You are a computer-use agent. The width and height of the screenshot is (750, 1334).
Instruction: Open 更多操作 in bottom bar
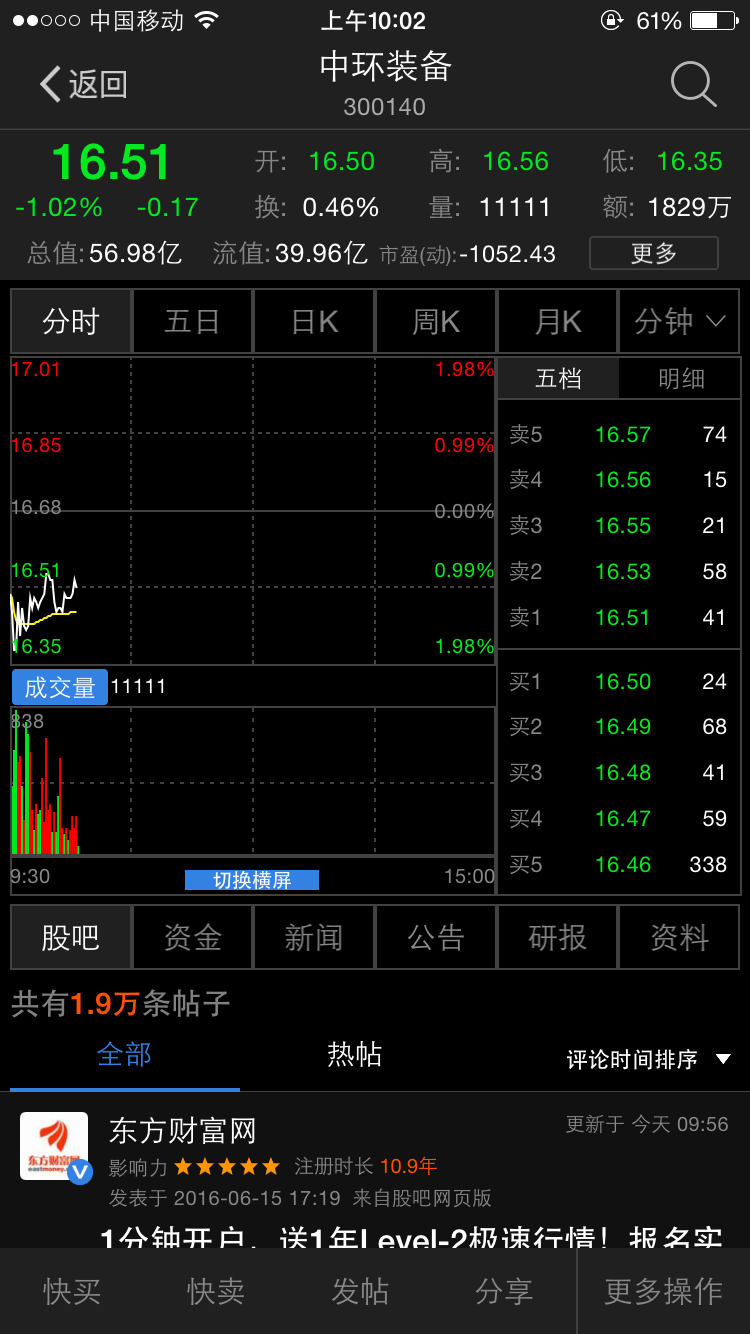click(x=664, y=1291)
